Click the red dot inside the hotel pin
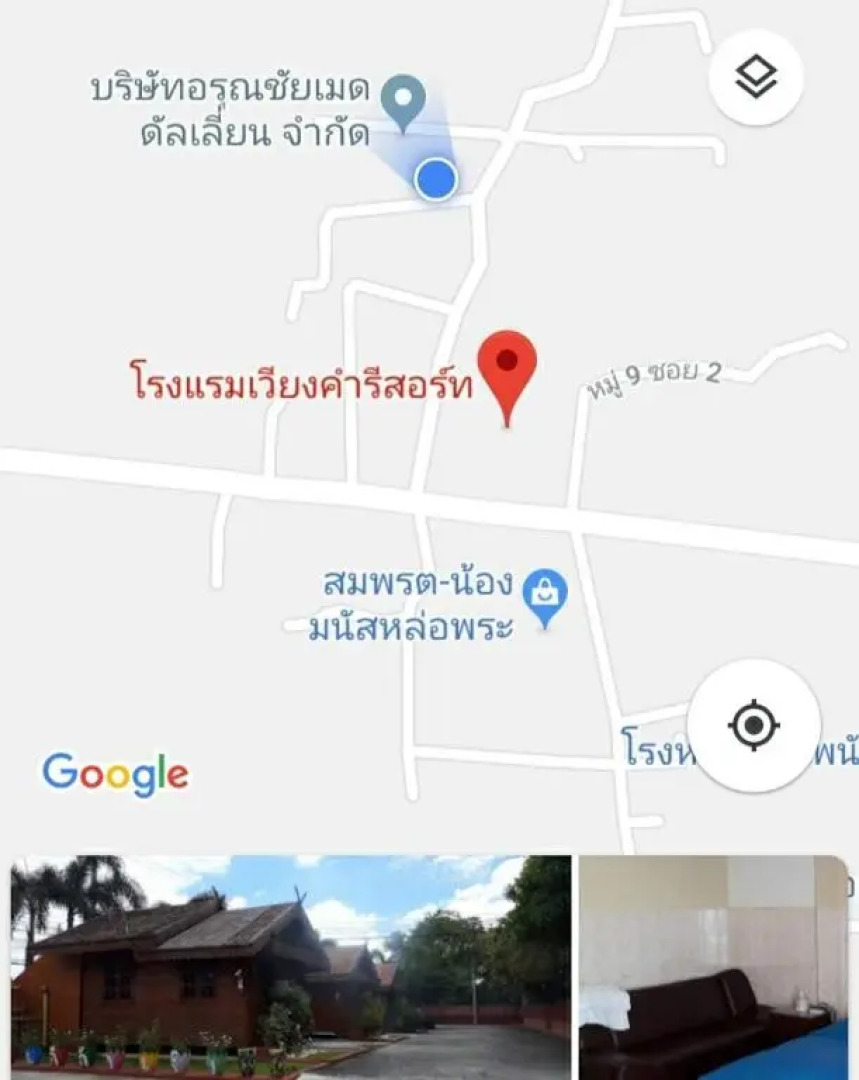 508,362
